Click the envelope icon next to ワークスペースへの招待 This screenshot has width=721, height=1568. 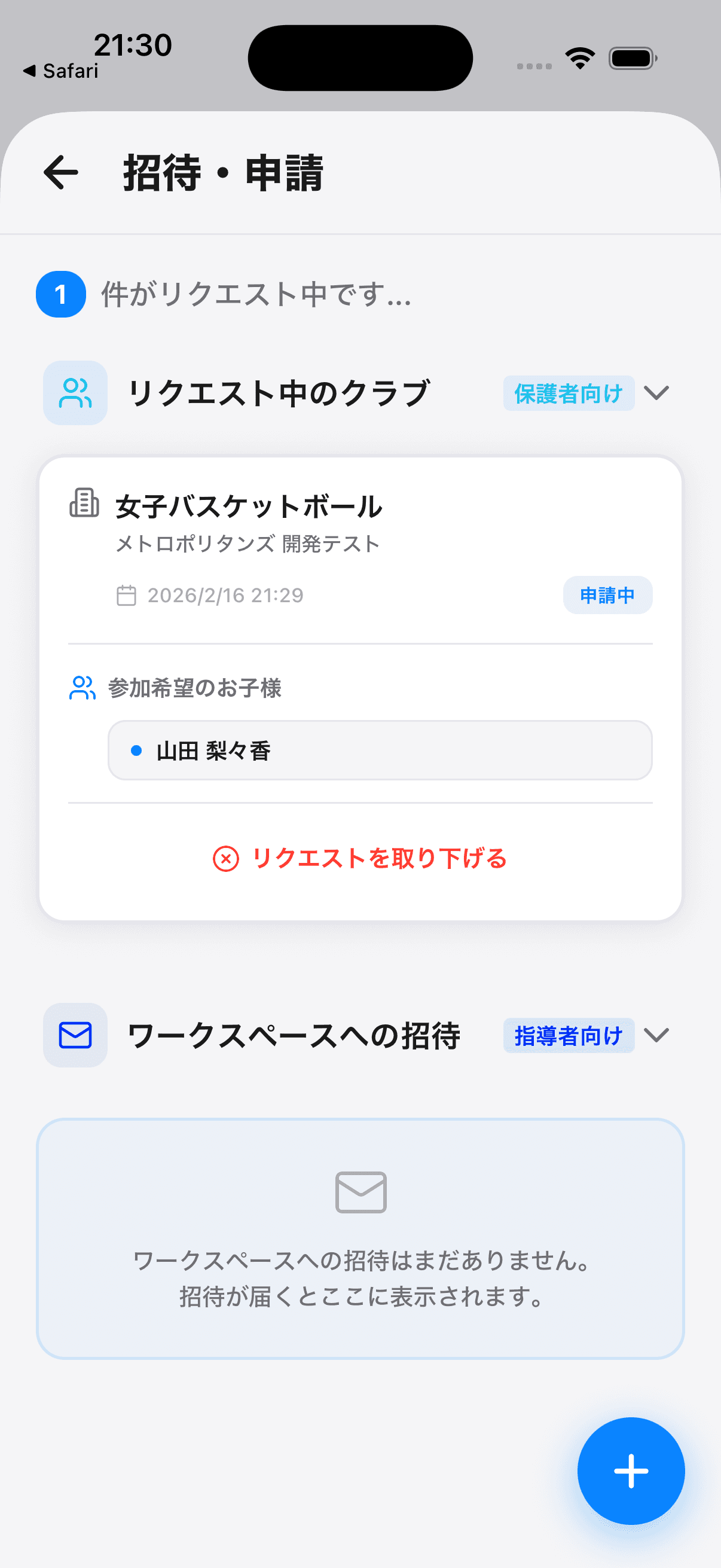pyautogui.click(x=74, y=1035)
